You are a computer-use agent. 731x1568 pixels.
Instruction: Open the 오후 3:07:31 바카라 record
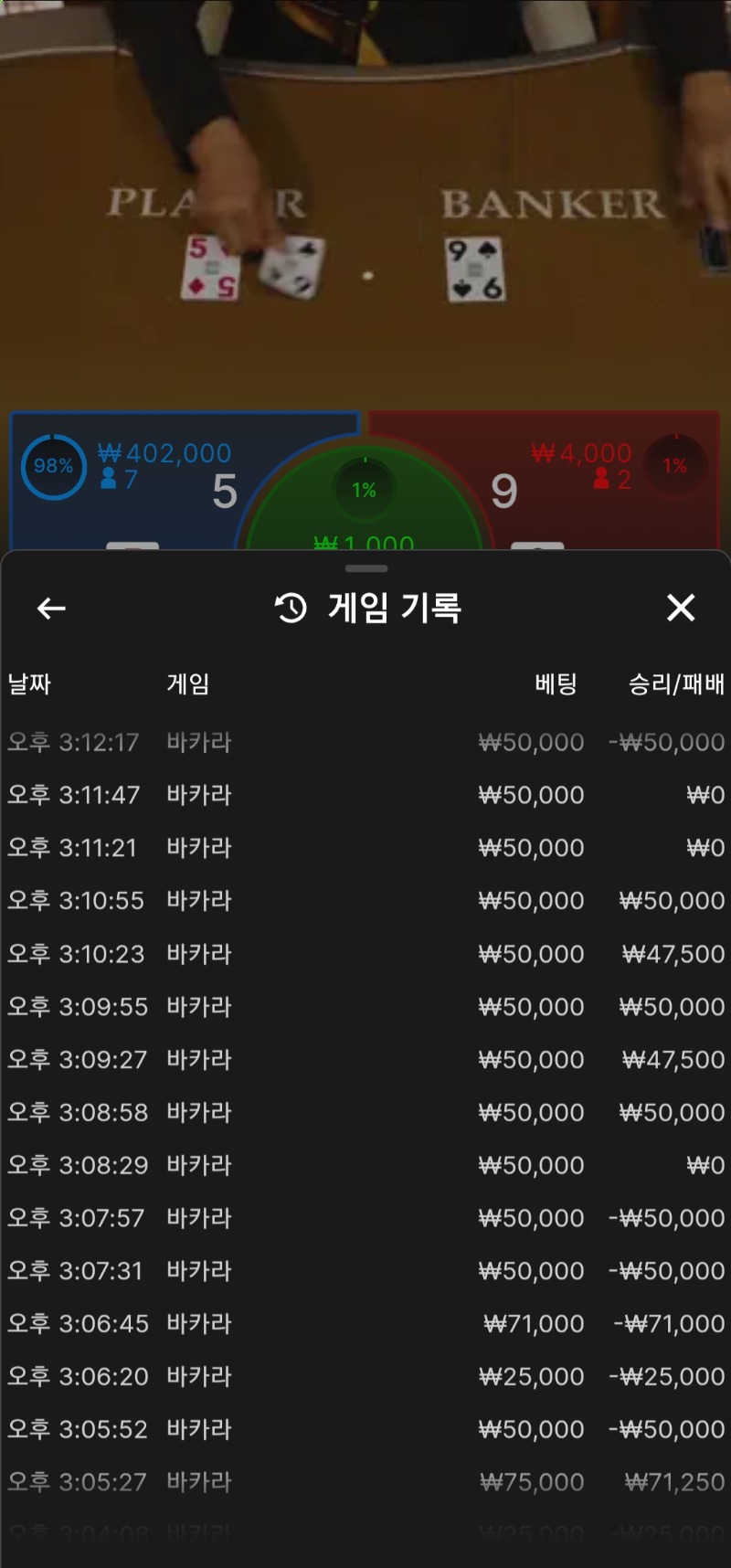[365, 1271]
